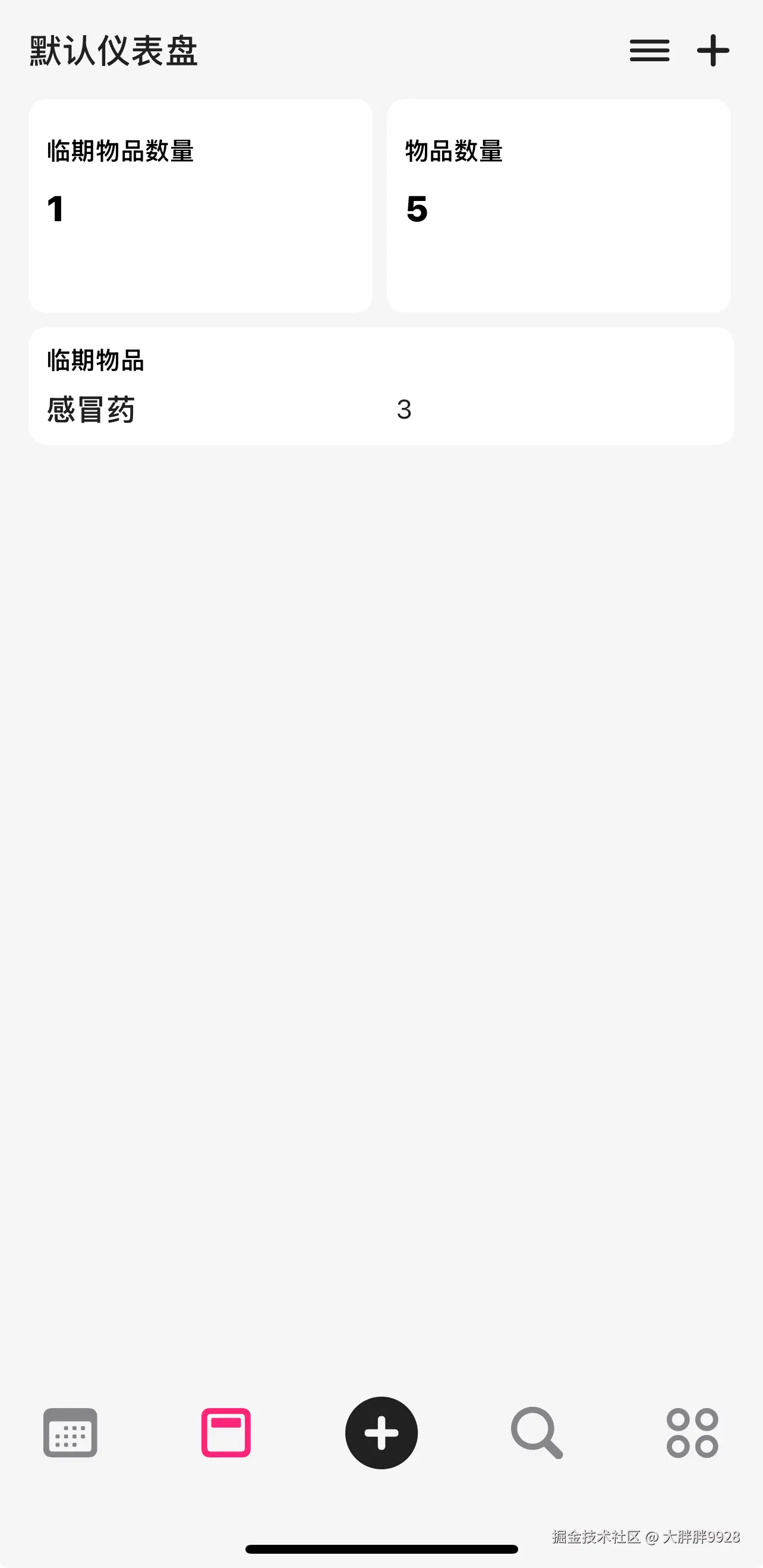The height and width of the screenshot is (1568, 763).
Task: Add a new dashboard widget via header plus
Action: (x=712, y=51)
